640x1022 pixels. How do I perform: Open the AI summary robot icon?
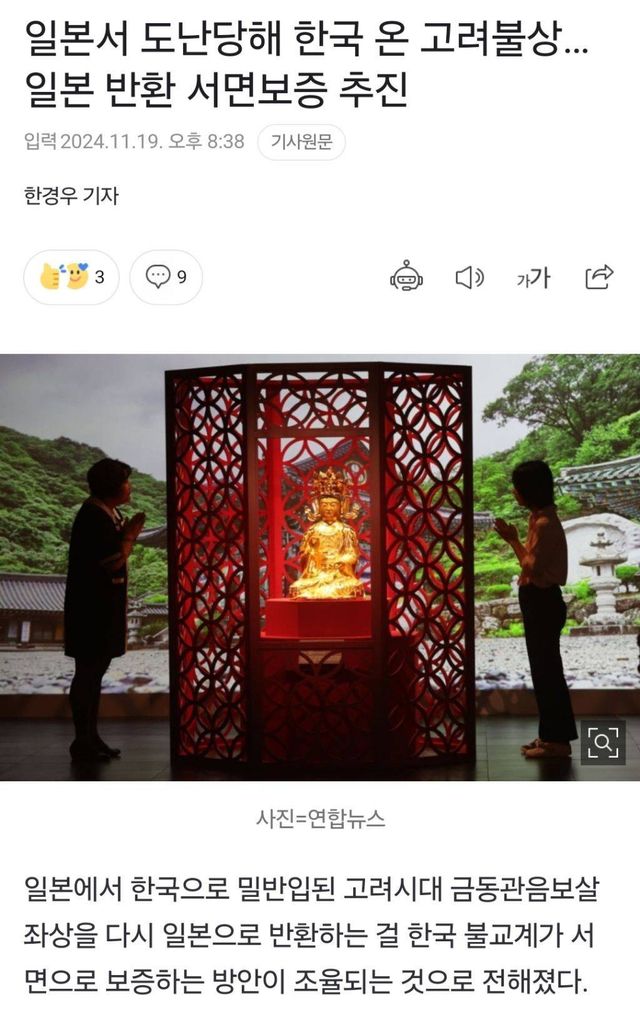406,277
